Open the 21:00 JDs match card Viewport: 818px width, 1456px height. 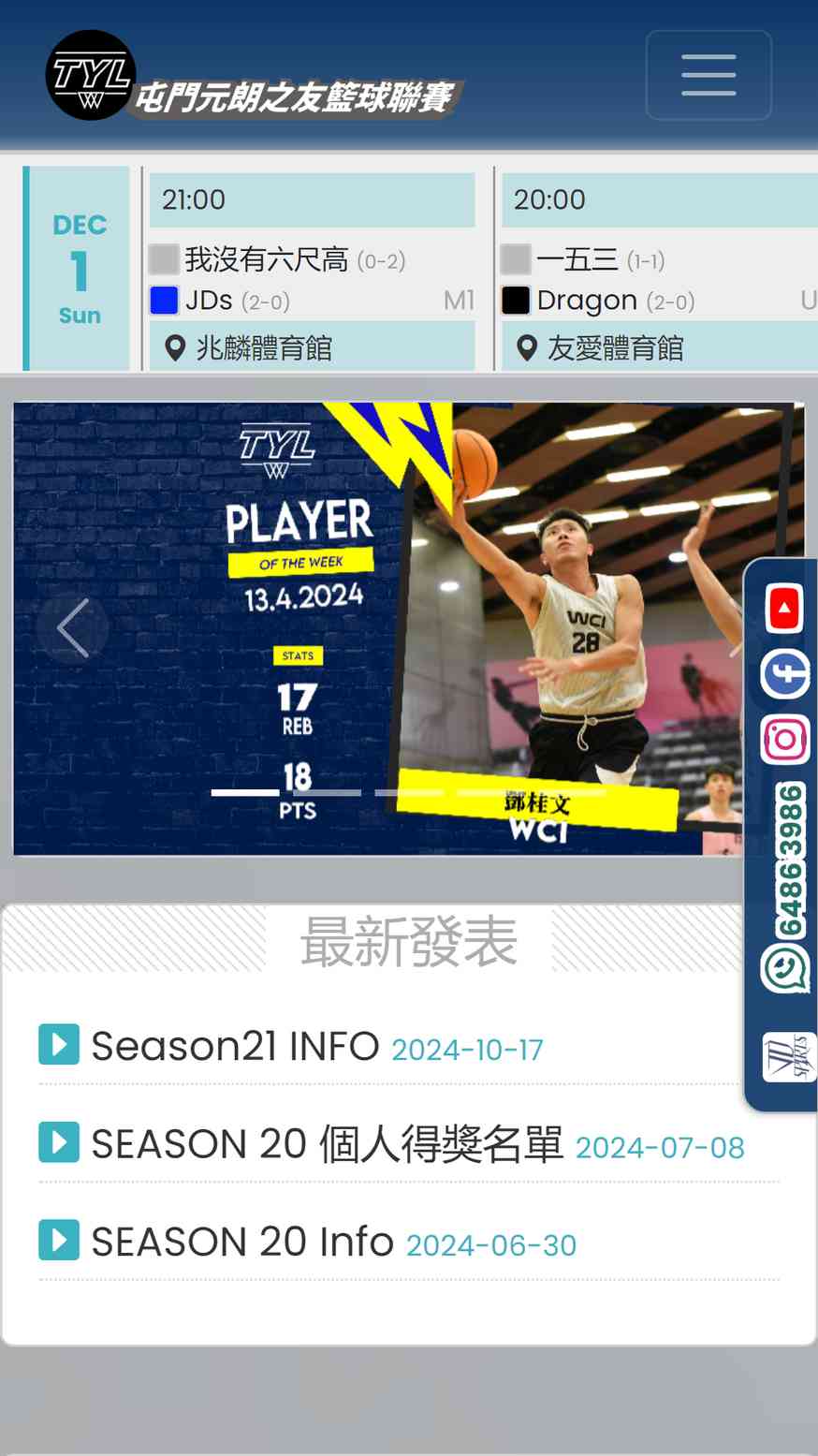point(313,270)
